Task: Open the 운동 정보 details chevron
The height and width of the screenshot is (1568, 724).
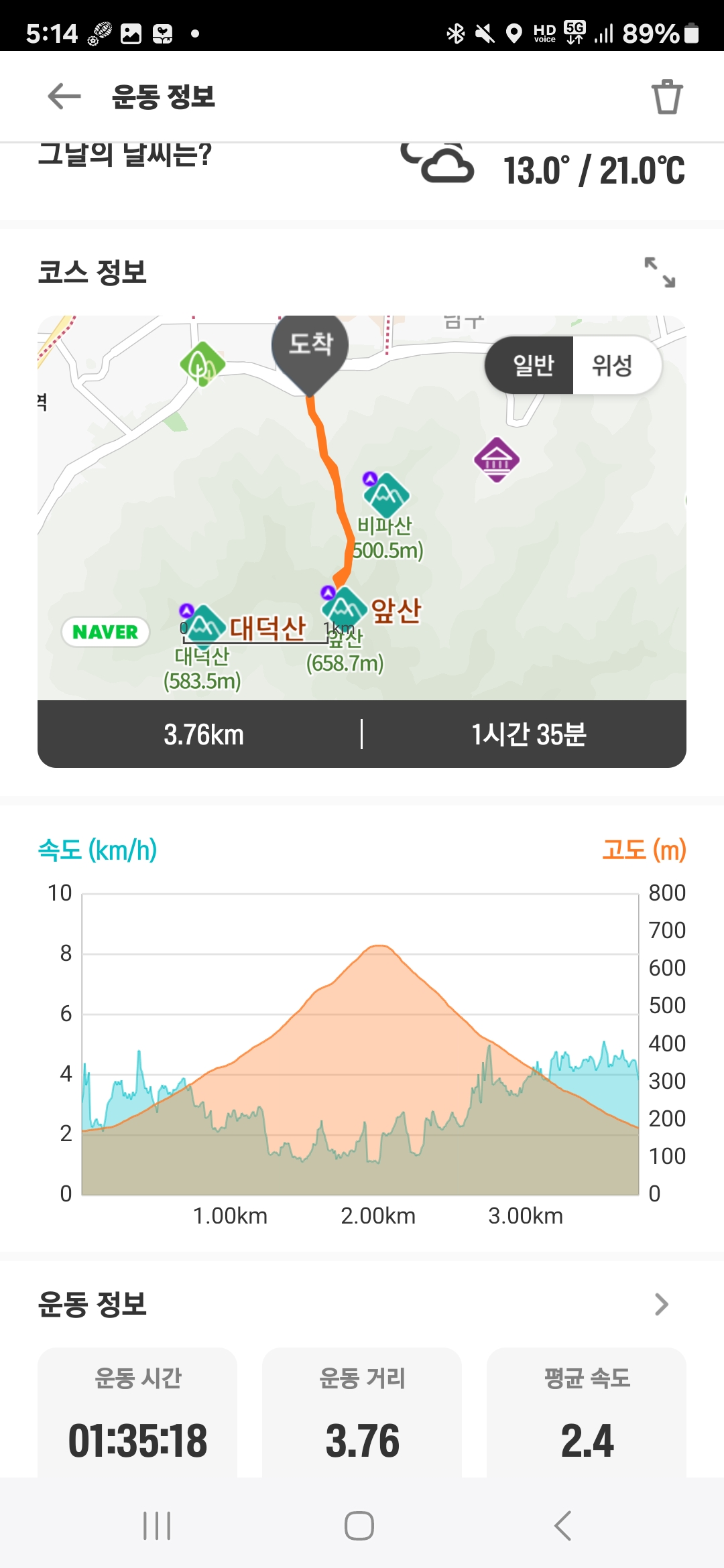Action: pos(662,1304)
